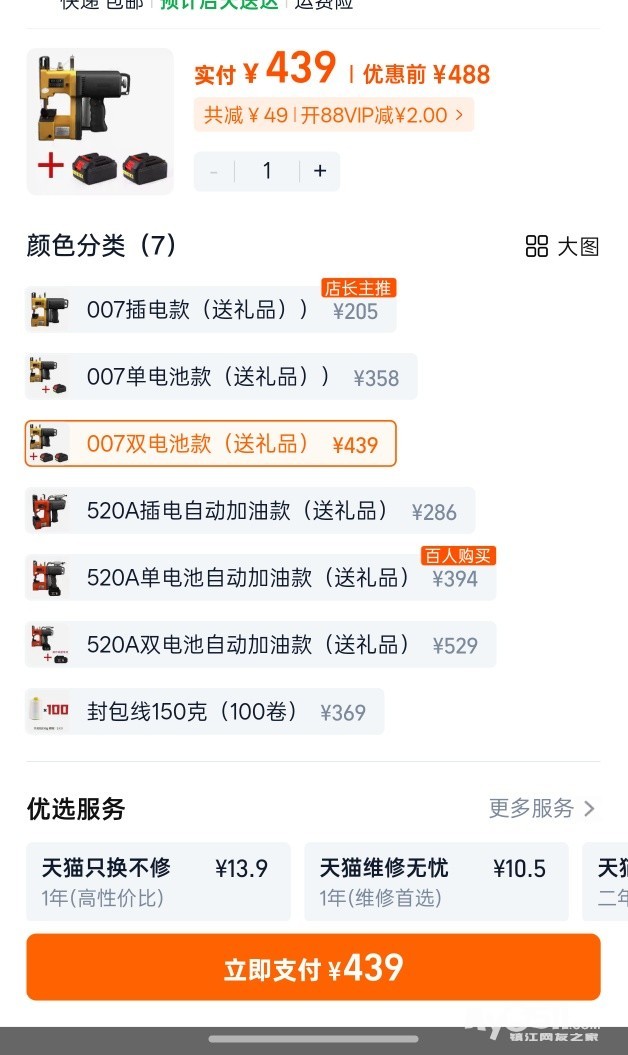The width and height of the screenshot is (628, 1055).
Task: Open the selected product image preview
Action: 100,121
